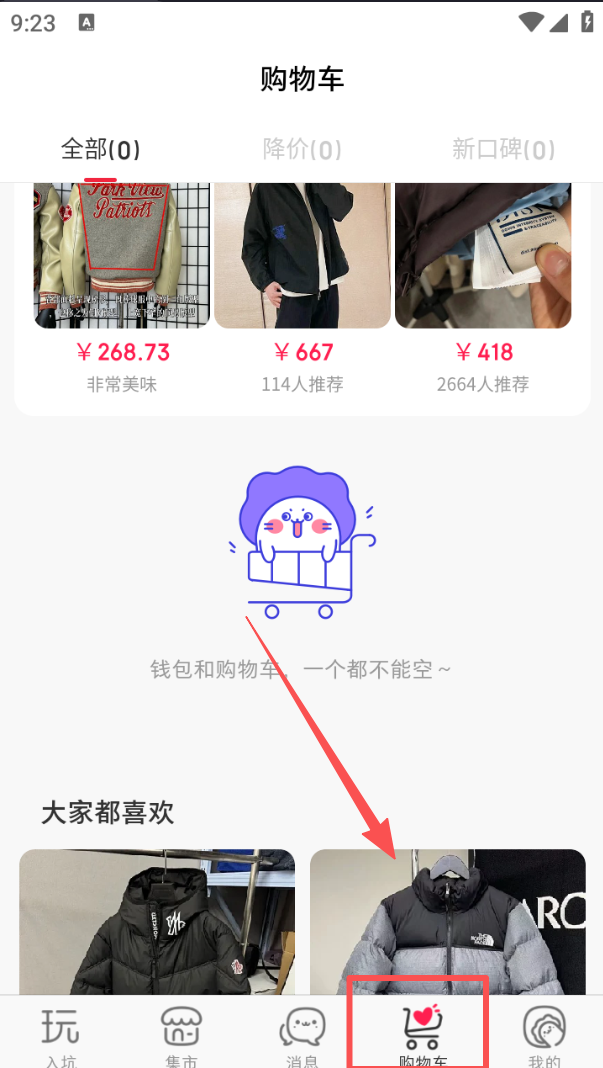
Task: Switch to the 新口碑 tab
Action: click(x=503, y=150)
